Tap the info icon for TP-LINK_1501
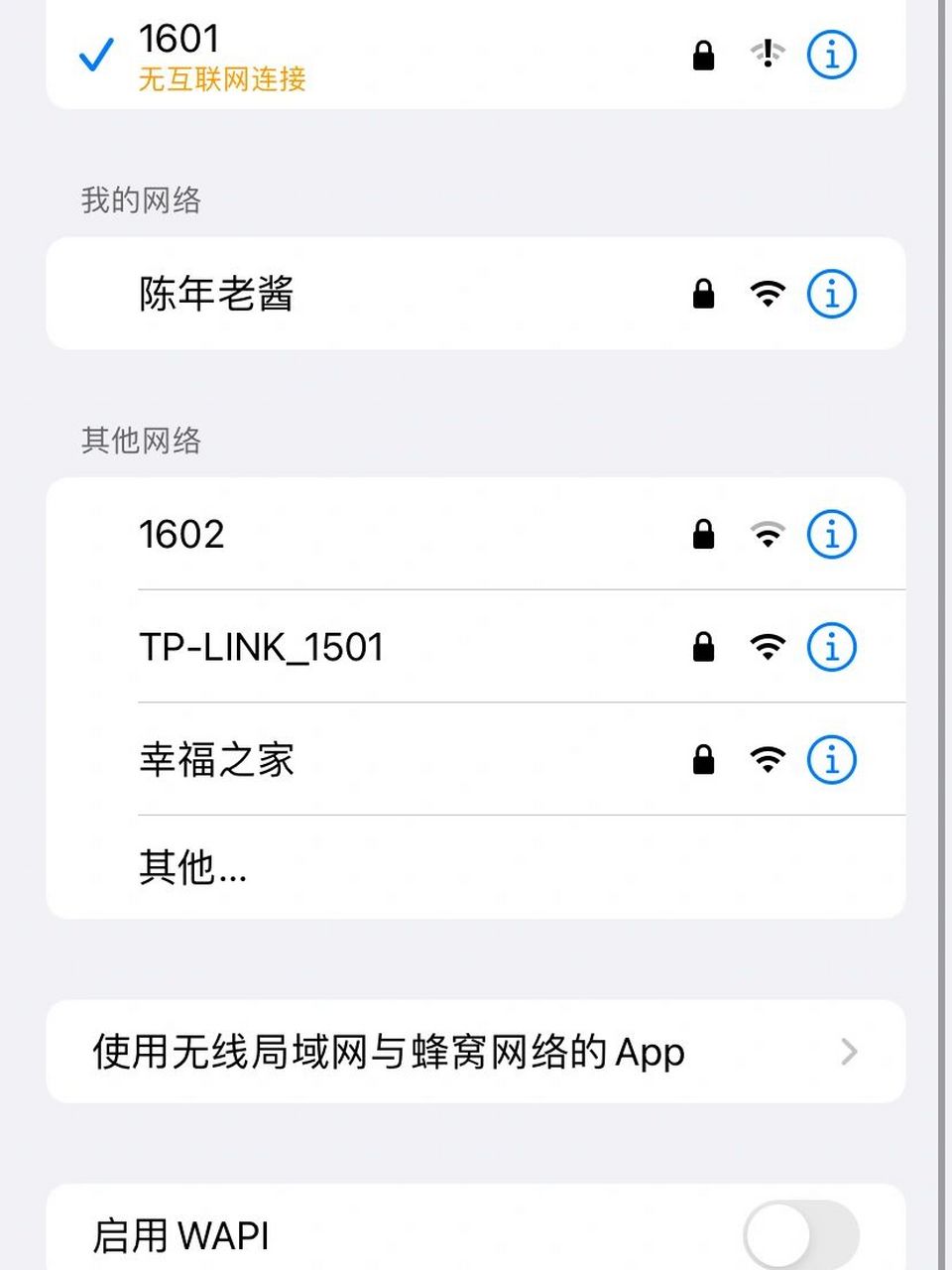Screen dimensions: 952x1270 coord(831,647)
